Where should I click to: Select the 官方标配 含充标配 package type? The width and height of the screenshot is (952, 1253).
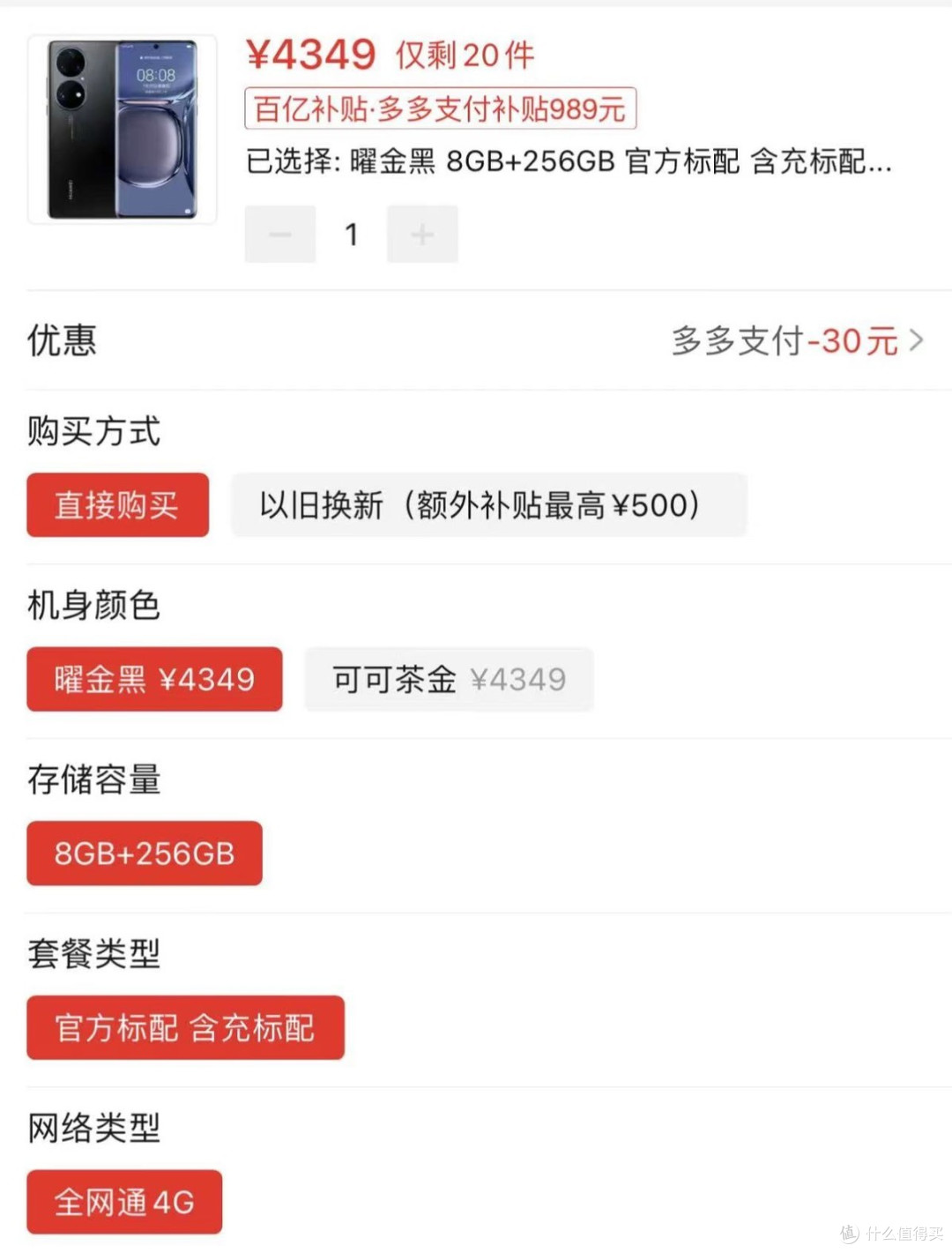point(185,1026)
